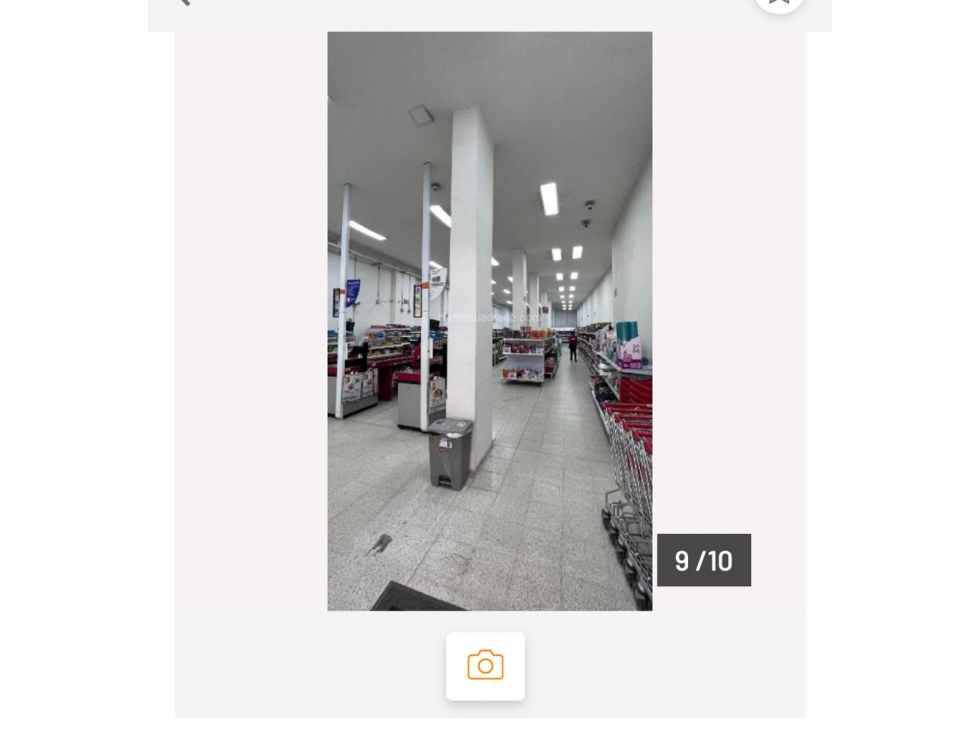The height and width of the screenshot is (734, 979).
Task: Go back using the top-left arrow
Action: pyautogui.click(x=183, y=3)
